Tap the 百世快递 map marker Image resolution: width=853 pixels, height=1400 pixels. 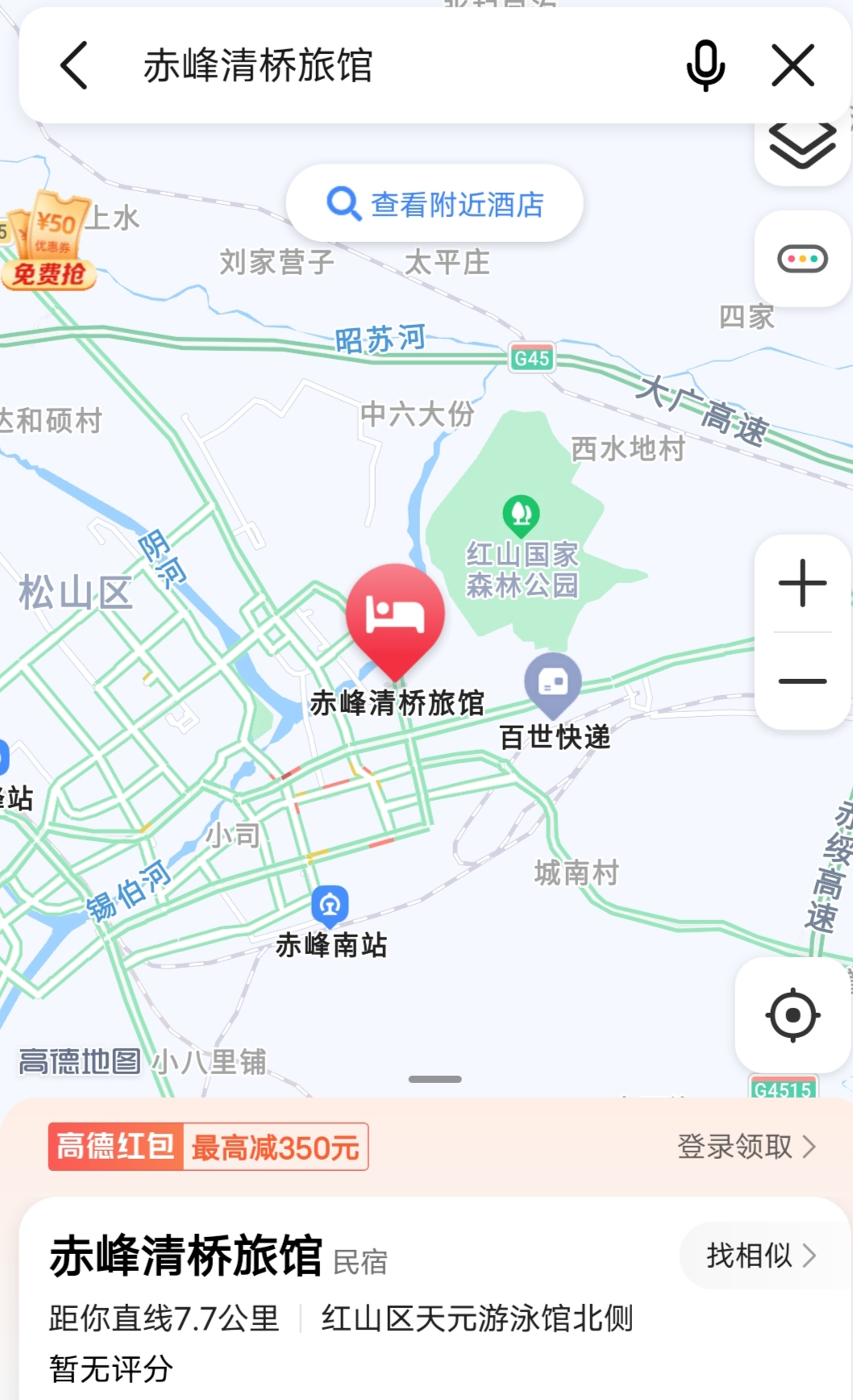click(x=552, y=684)
